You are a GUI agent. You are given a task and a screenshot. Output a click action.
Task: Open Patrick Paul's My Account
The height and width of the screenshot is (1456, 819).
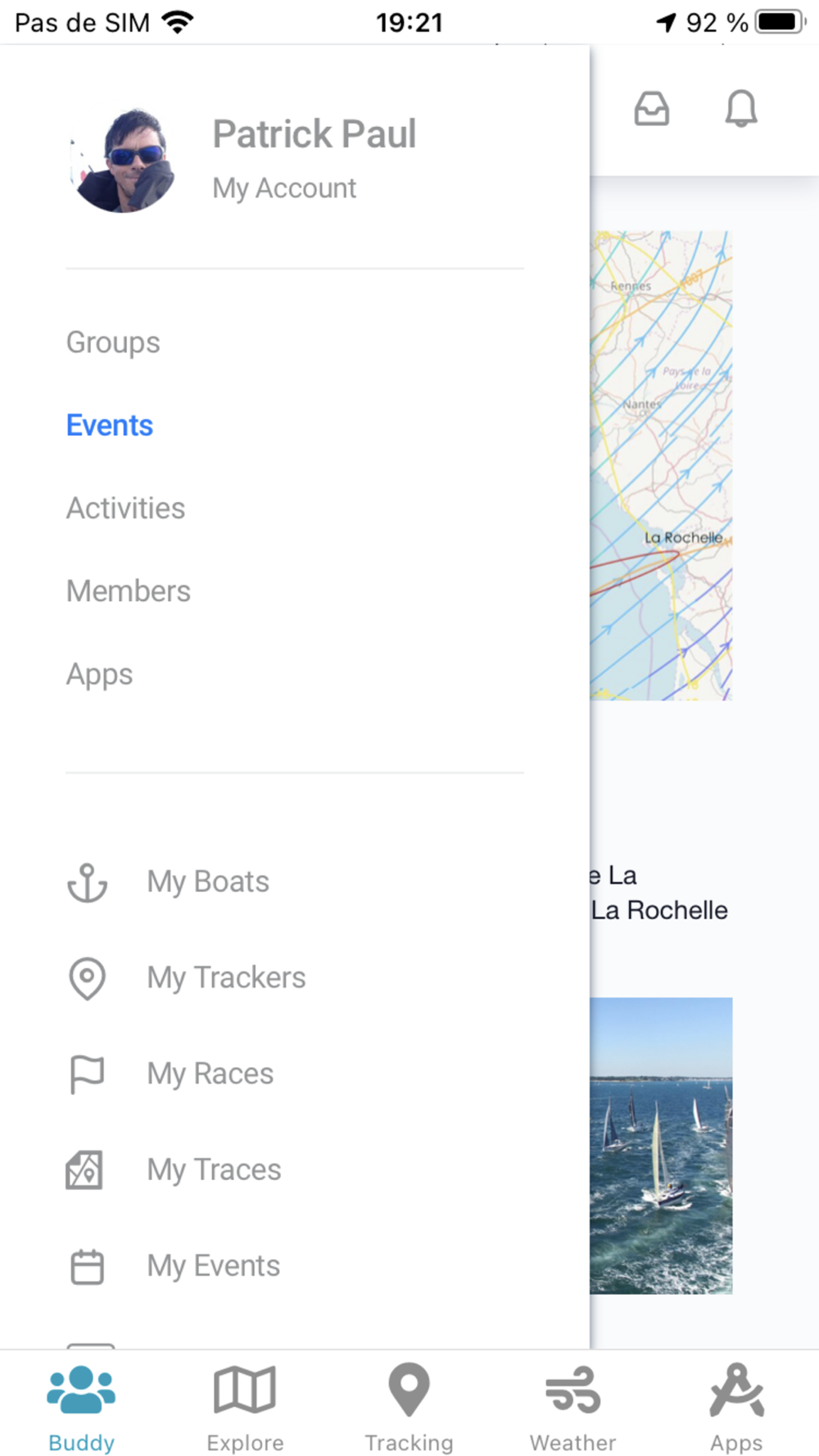(x=284, y=188)
